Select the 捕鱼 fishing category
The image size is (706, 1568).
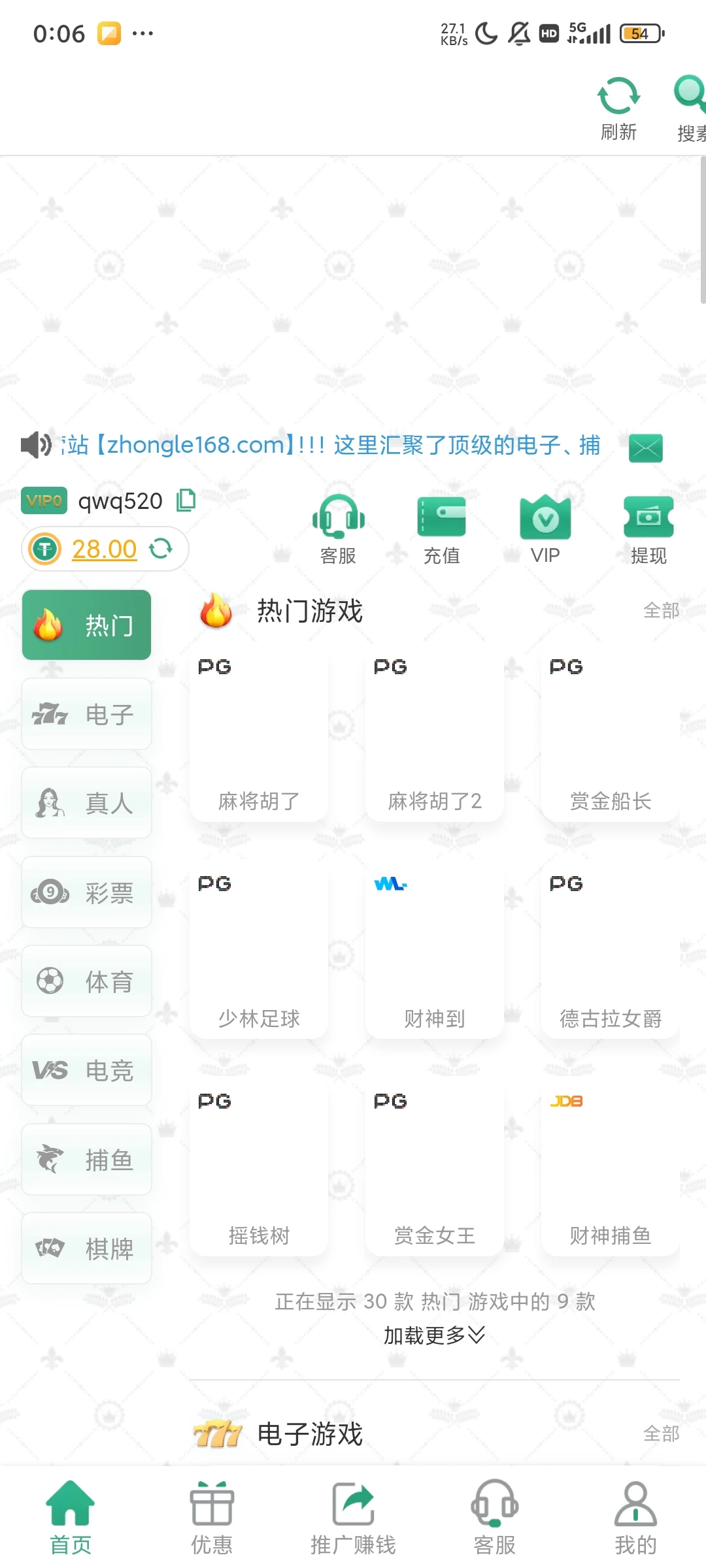coord(86,1160)
